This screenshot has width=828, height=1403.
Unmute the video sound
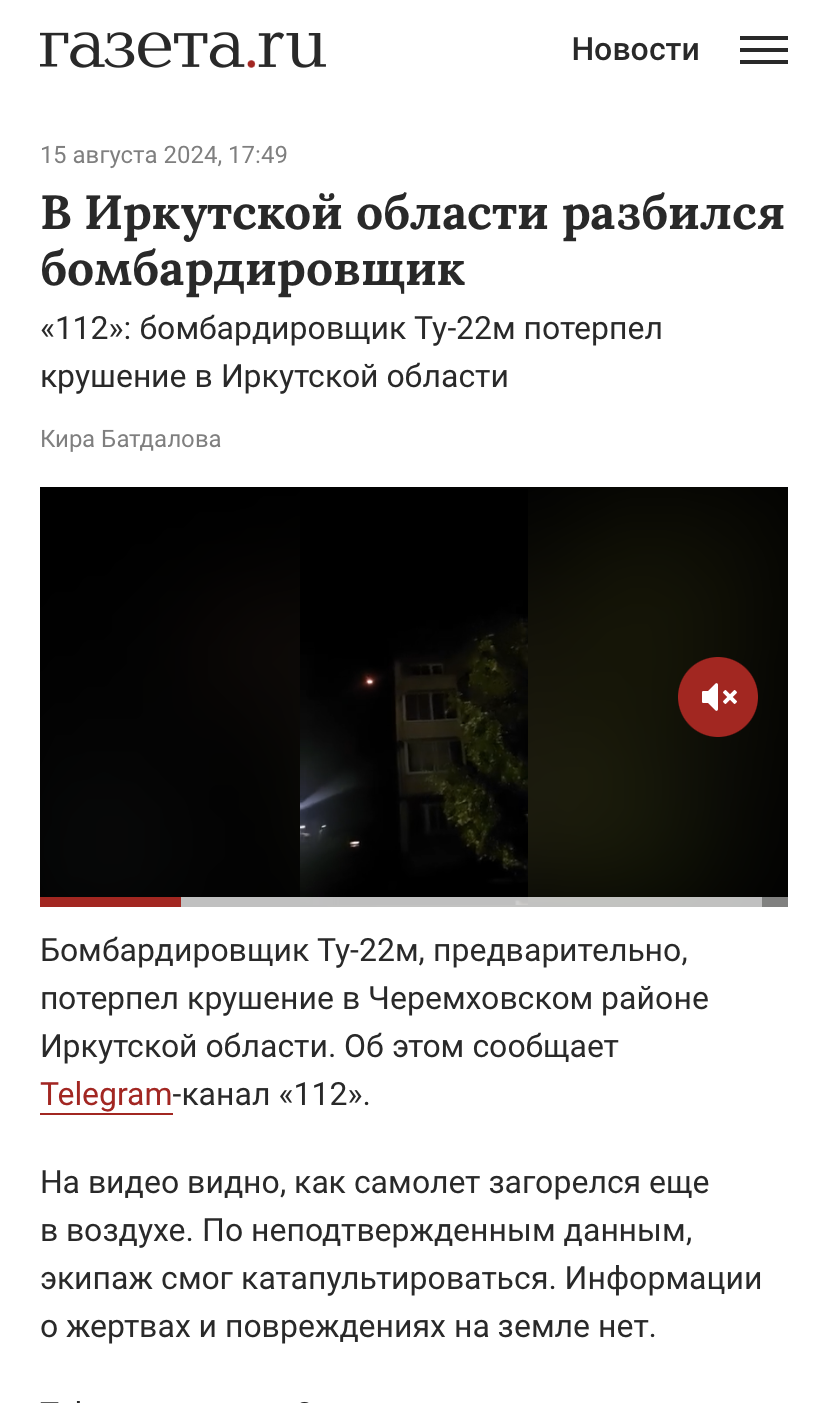coord(718,697)
